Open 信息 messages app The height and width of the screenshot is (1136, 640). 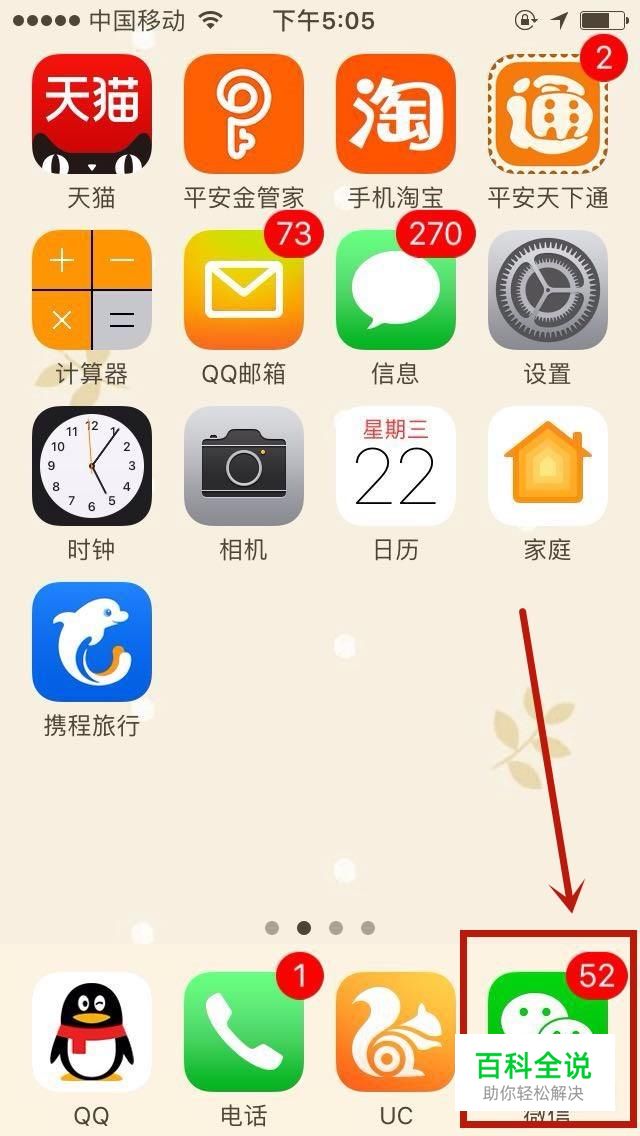tap(396, 290)
